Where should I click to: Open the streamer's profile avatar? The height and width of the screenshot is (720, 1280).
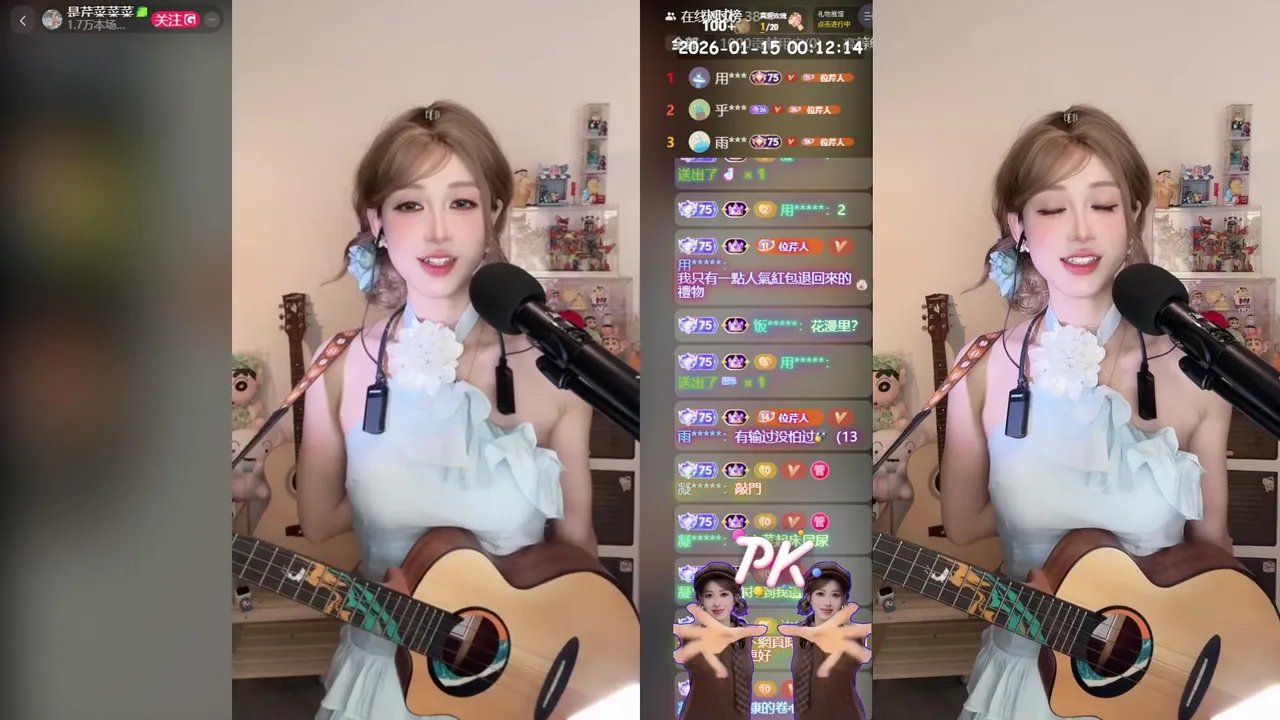coord(52,19)
